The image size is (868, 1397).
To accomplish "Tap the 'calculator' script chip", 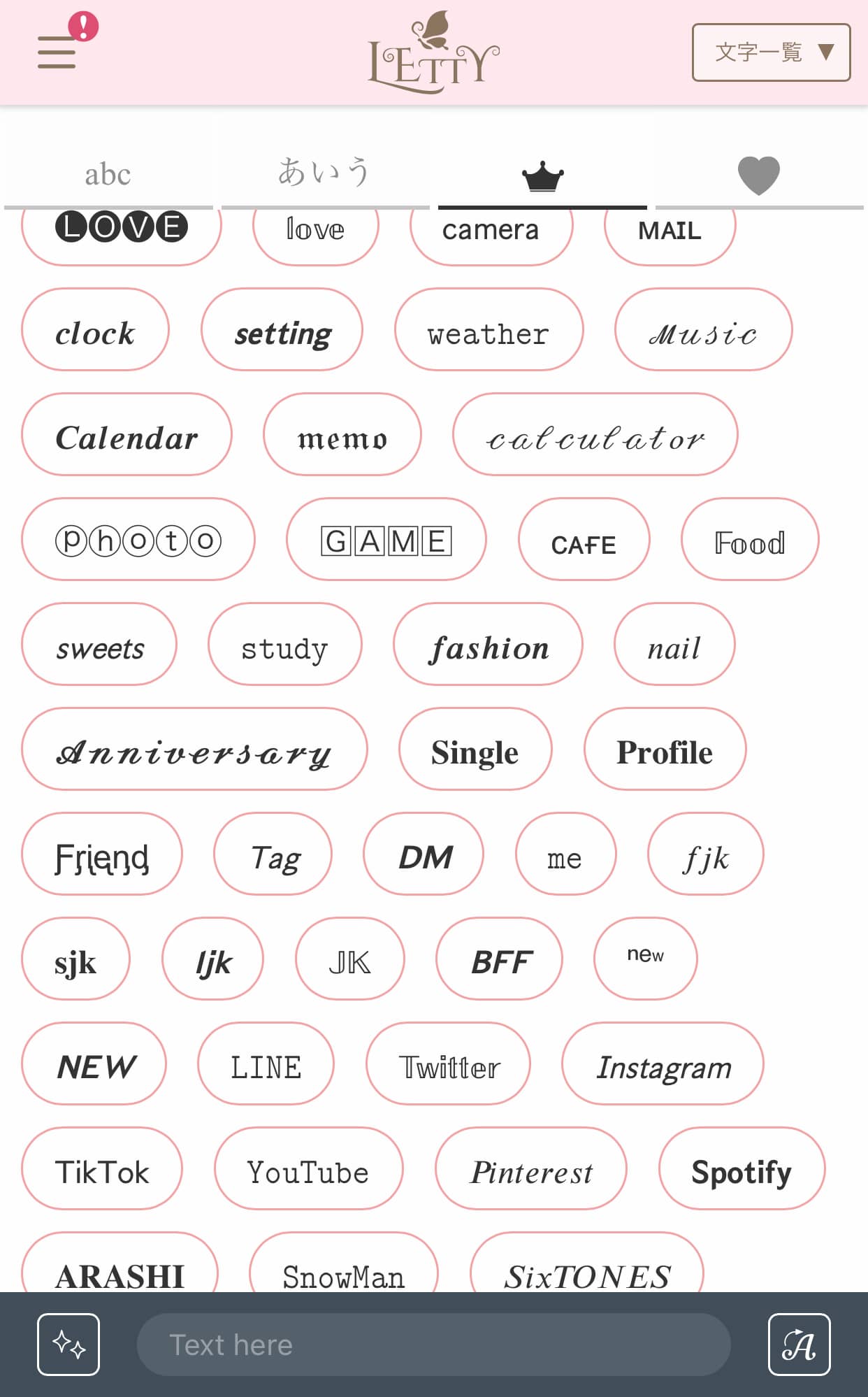I will pyautogui.click(x=595, y=435).
